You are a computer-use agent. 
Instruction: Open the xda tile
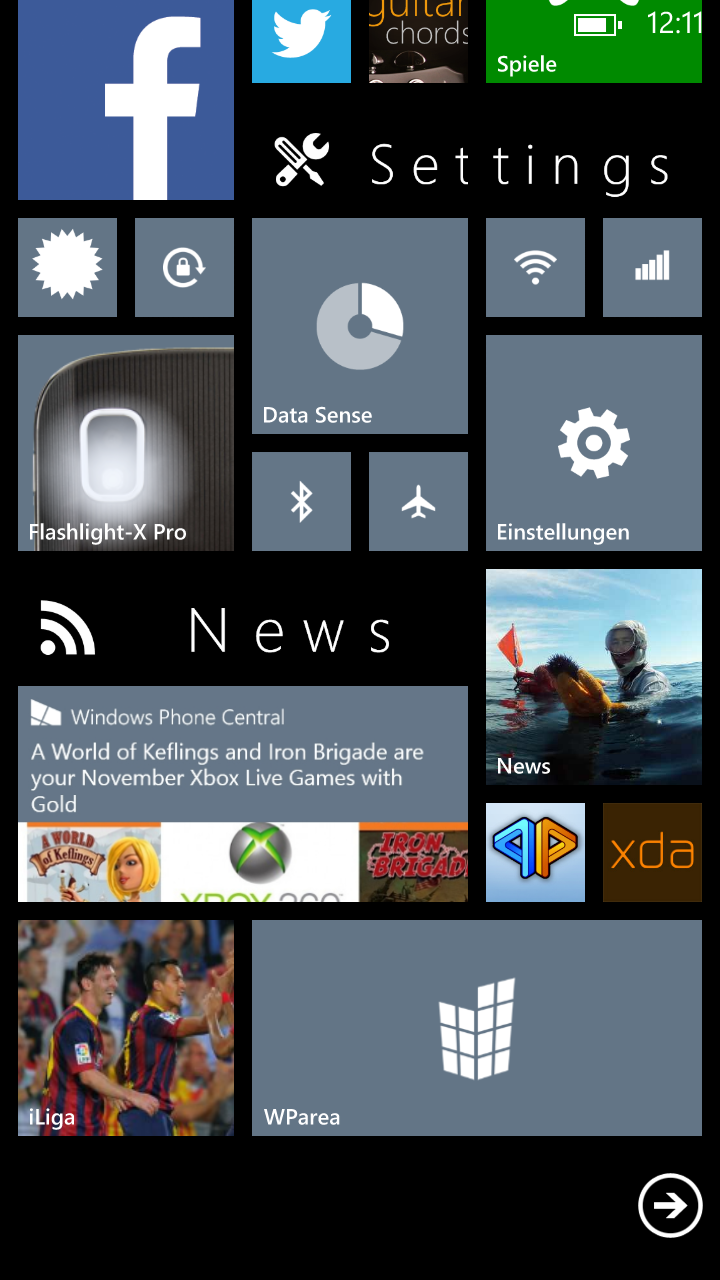point(652,852)
